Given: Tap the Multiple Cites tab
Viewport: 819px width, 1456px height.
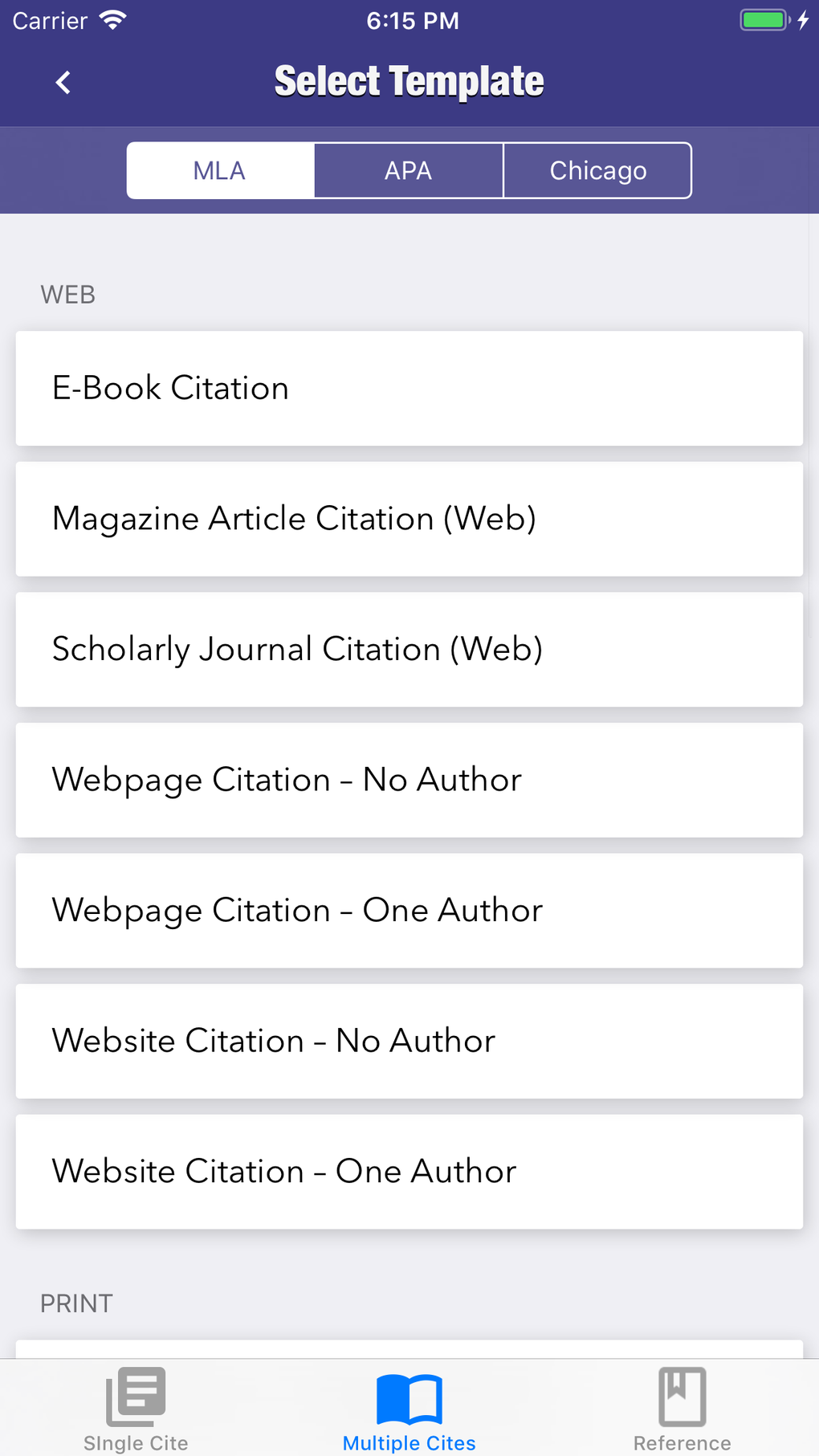Looking at the screenshot, I should [409, 1409].
